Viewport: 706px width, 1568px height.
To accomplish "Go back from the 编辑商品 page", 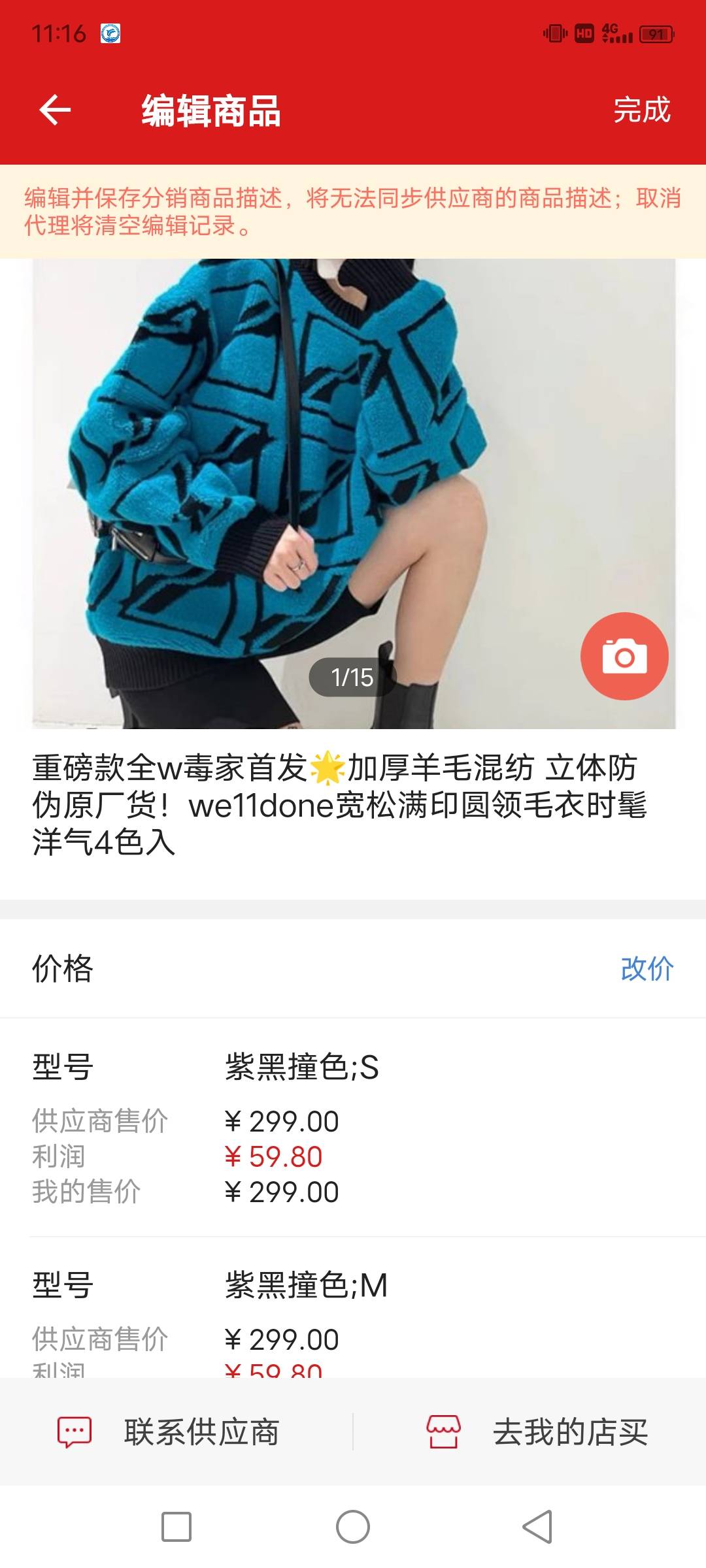I will [x=55, y=110].
